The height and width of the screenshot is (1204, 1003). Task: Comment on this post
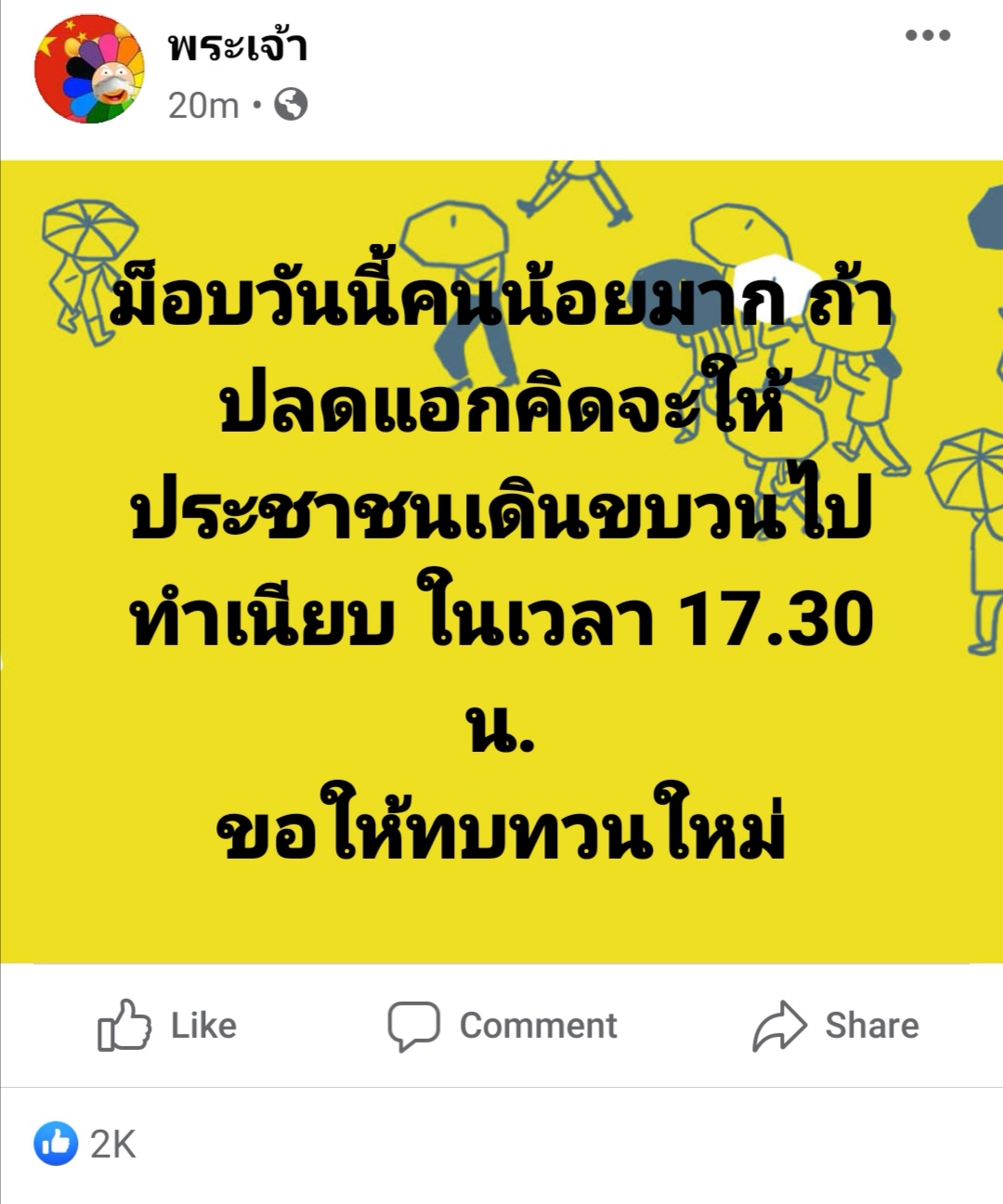(x=502, y=1025)
